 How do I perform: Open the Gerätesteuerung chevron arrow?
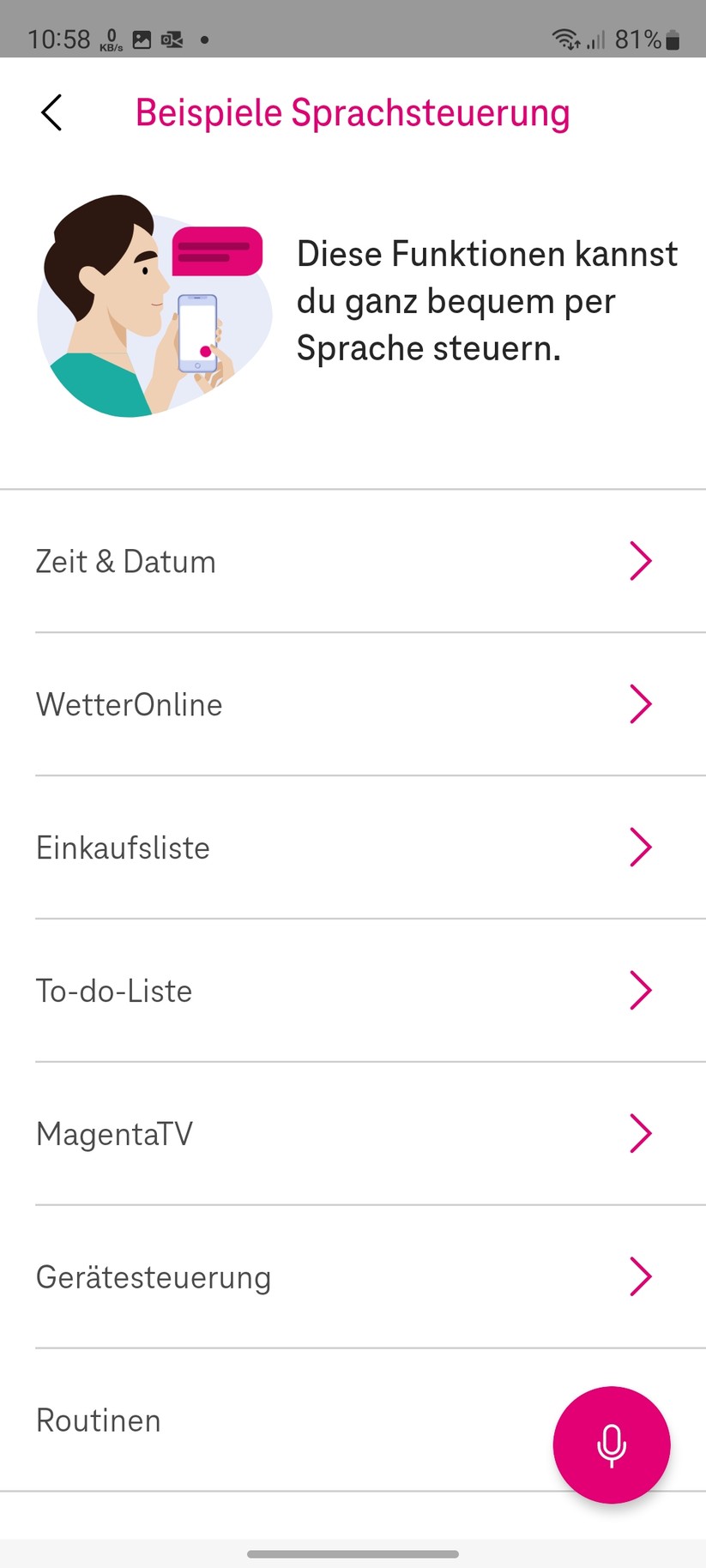coord(640,1276)
